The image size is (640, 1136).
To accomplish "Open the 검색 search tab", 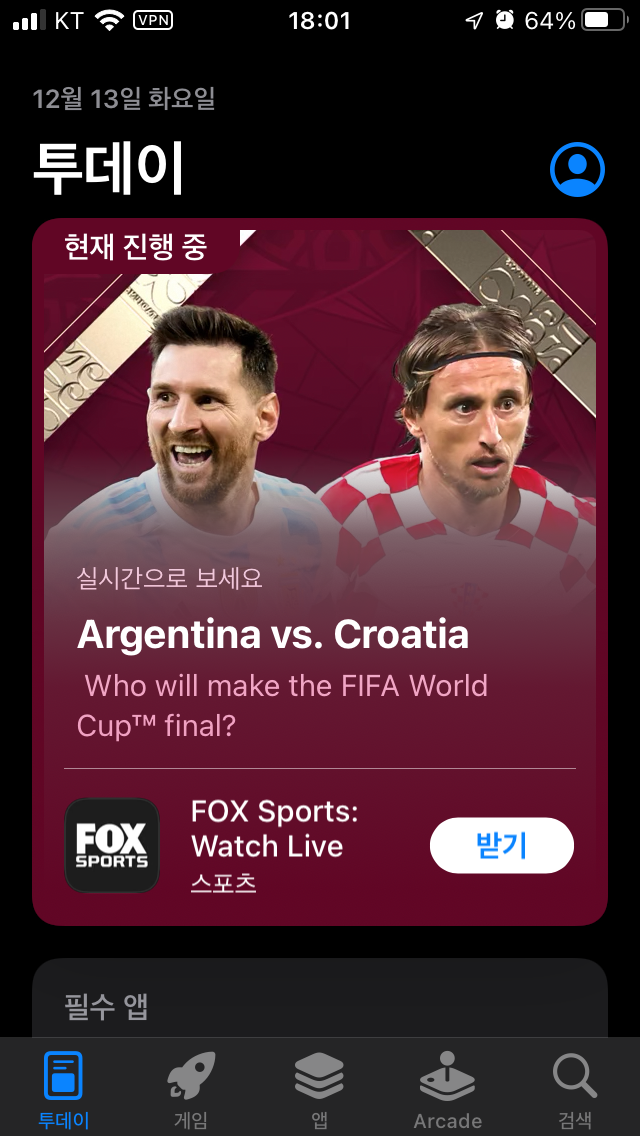I will pos(575,1090).
